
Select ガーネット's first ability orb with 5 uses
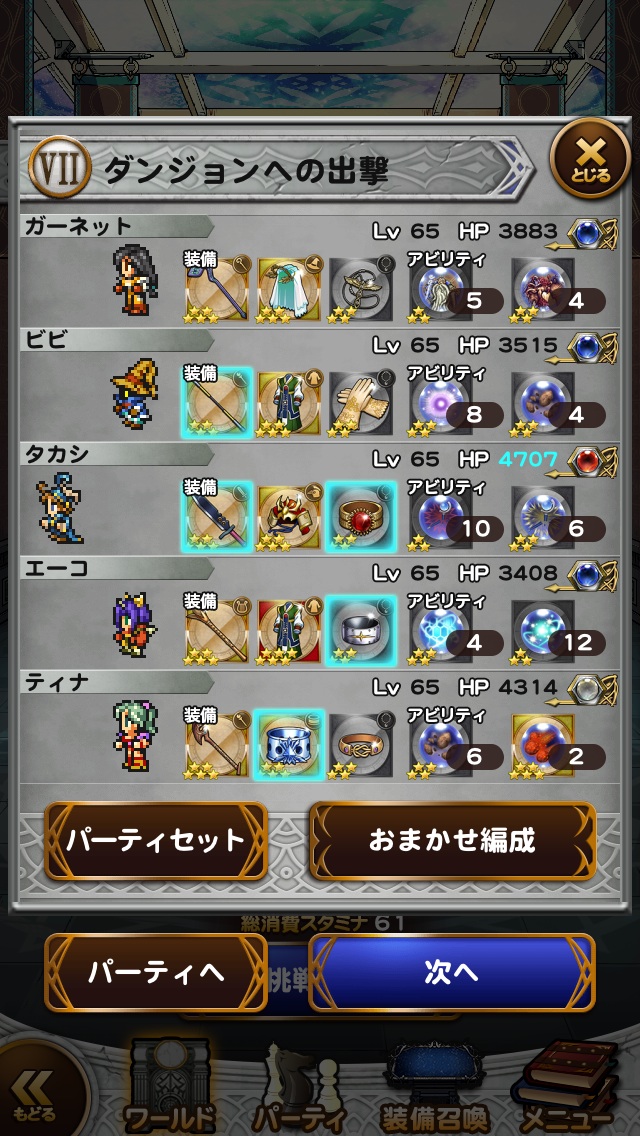click(442, 288)
